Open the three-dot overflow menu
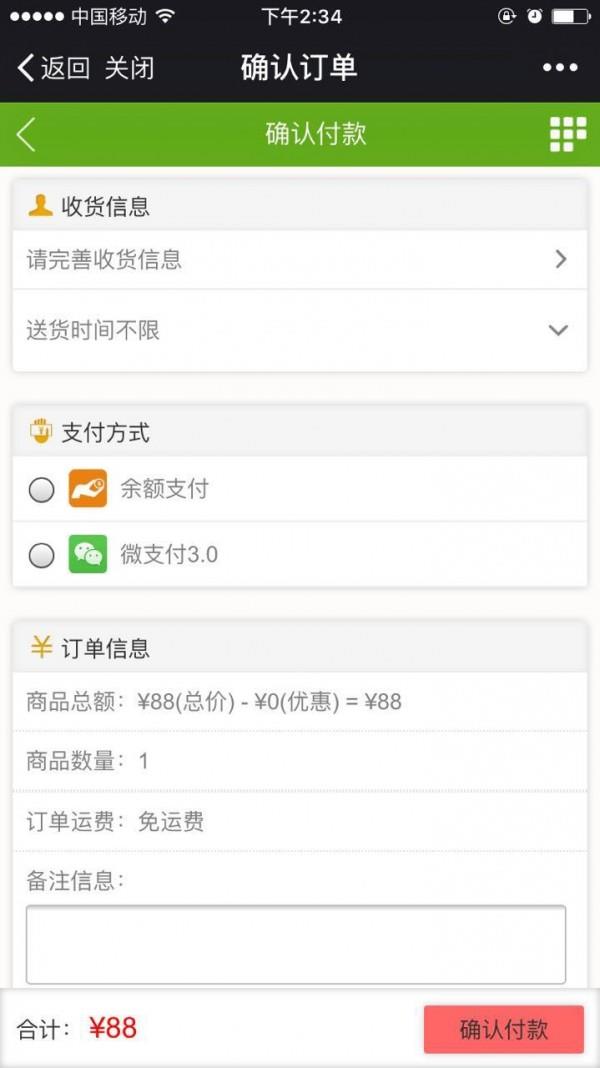 tap(560, 67)
